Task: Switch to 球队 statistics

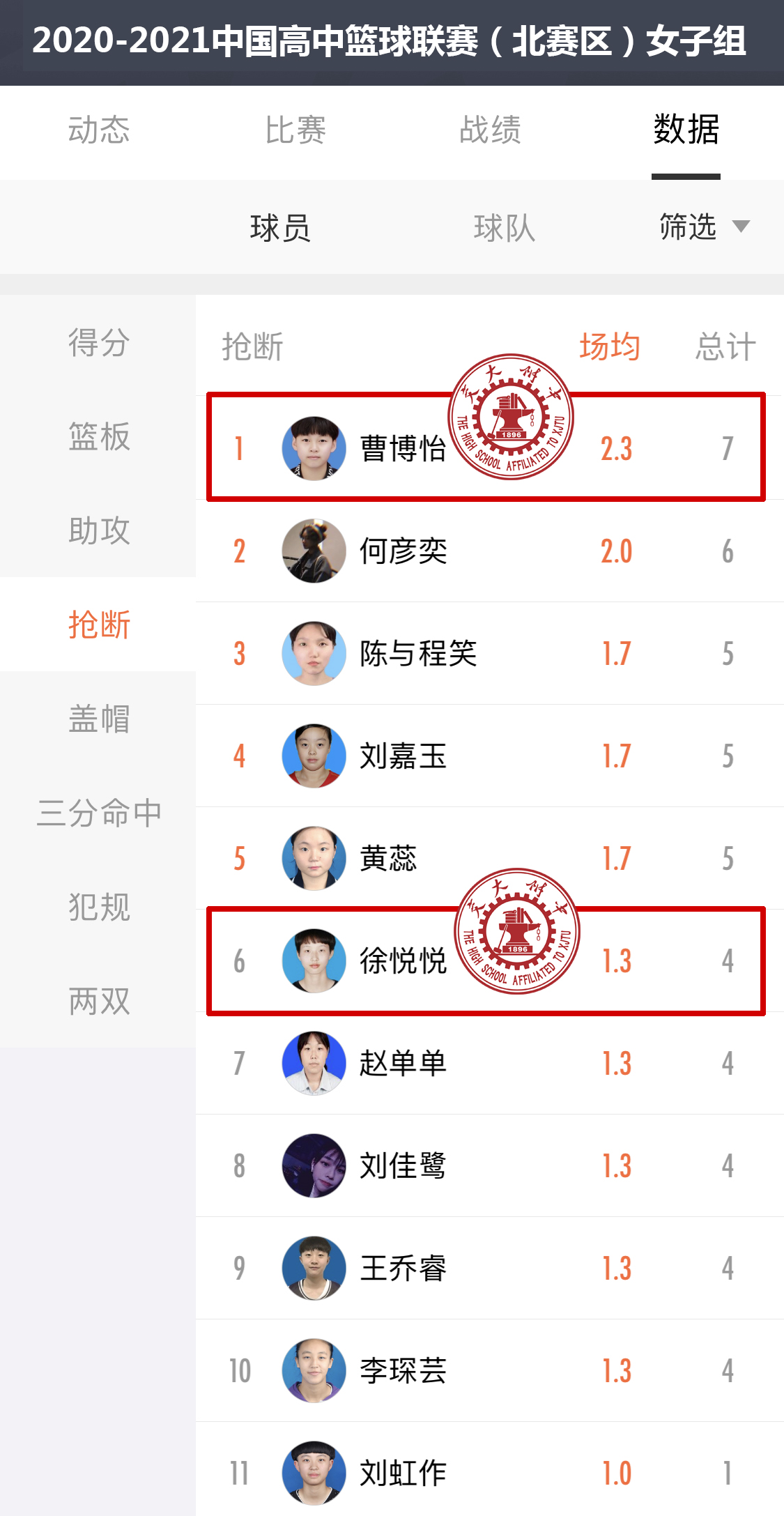Action: (504, 228)
